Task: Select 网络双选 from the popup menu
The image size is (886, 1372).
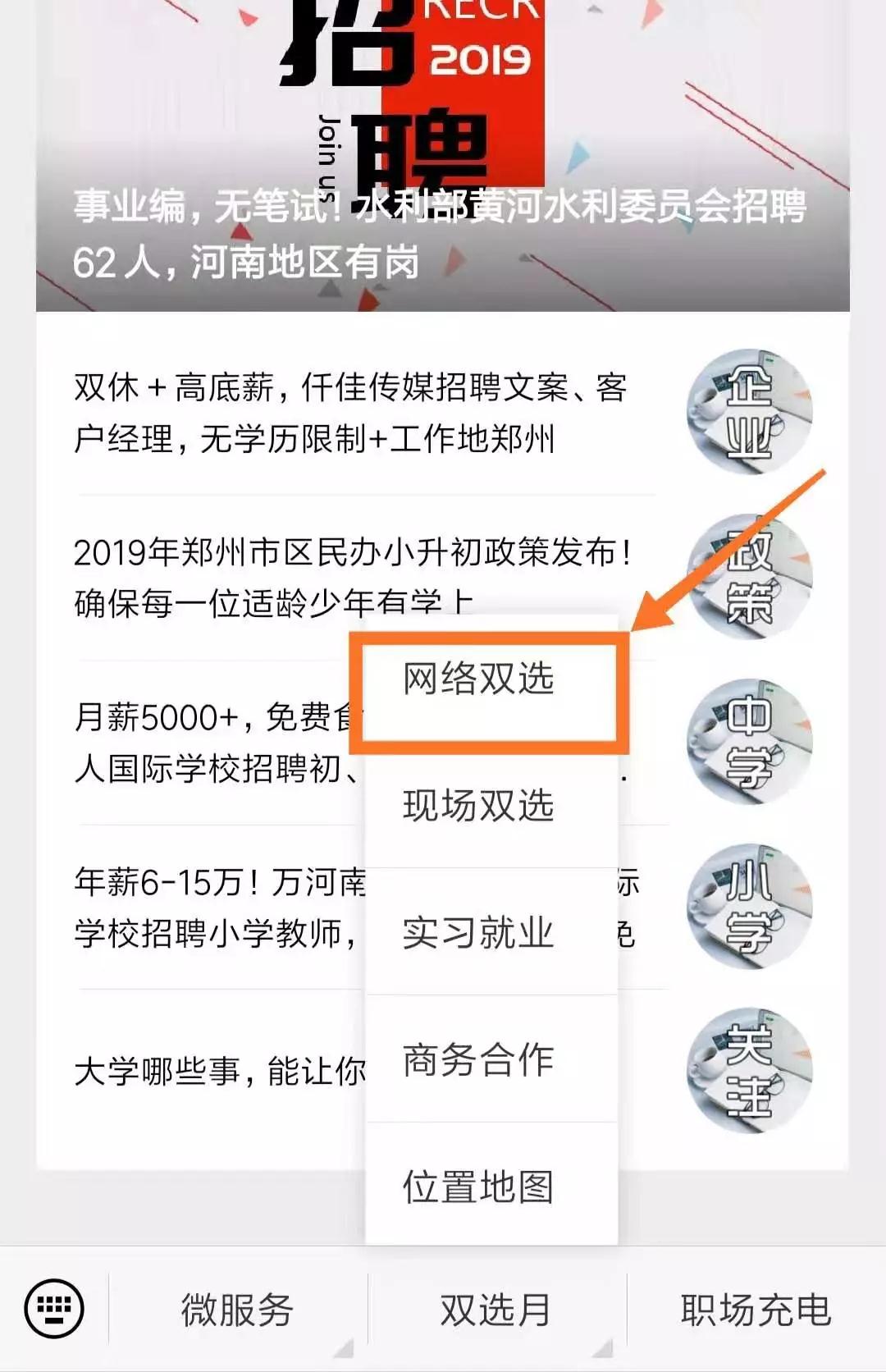Action: 478,679
